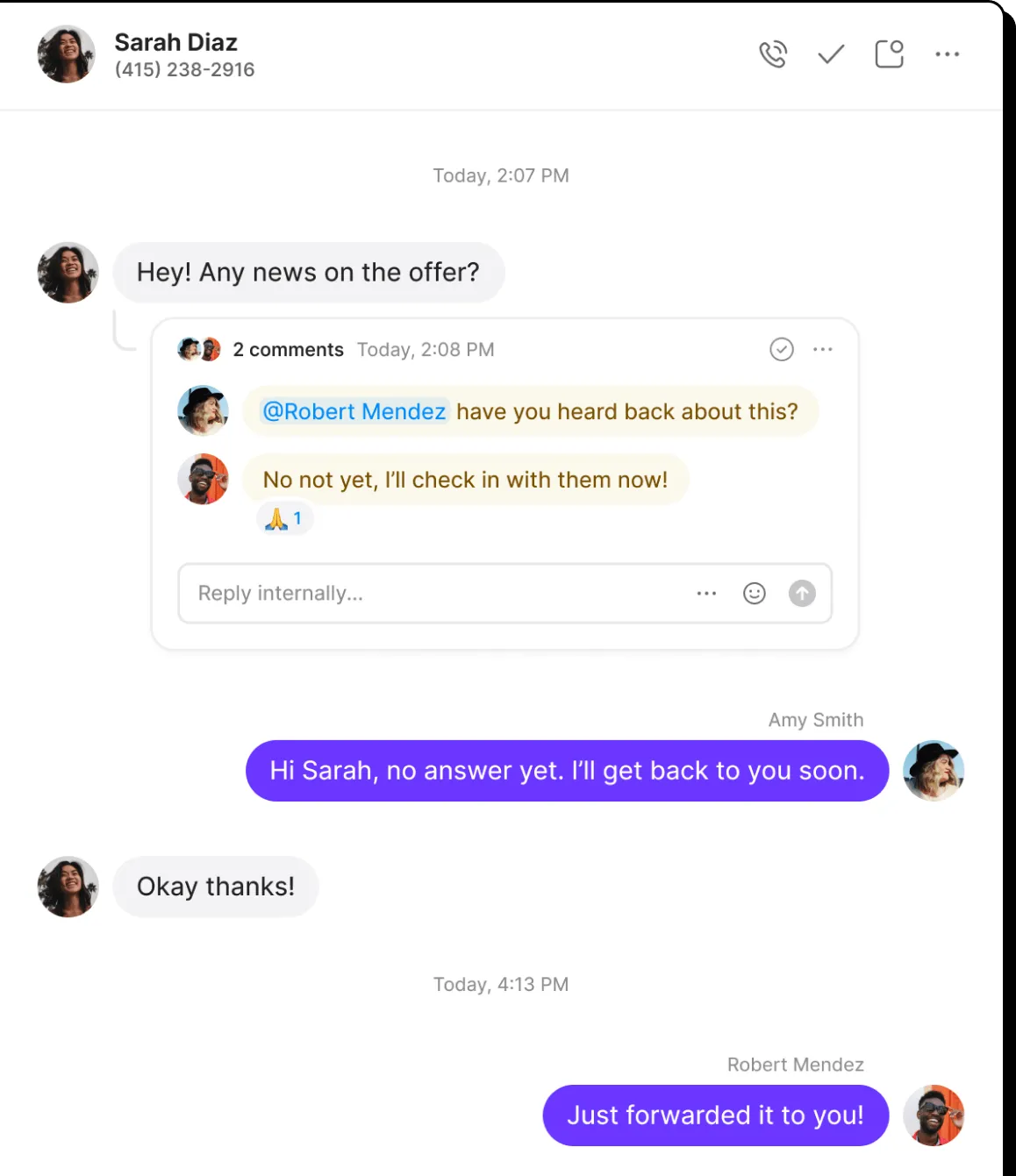Expand the 2 comments thread

[x=288, y=349]
